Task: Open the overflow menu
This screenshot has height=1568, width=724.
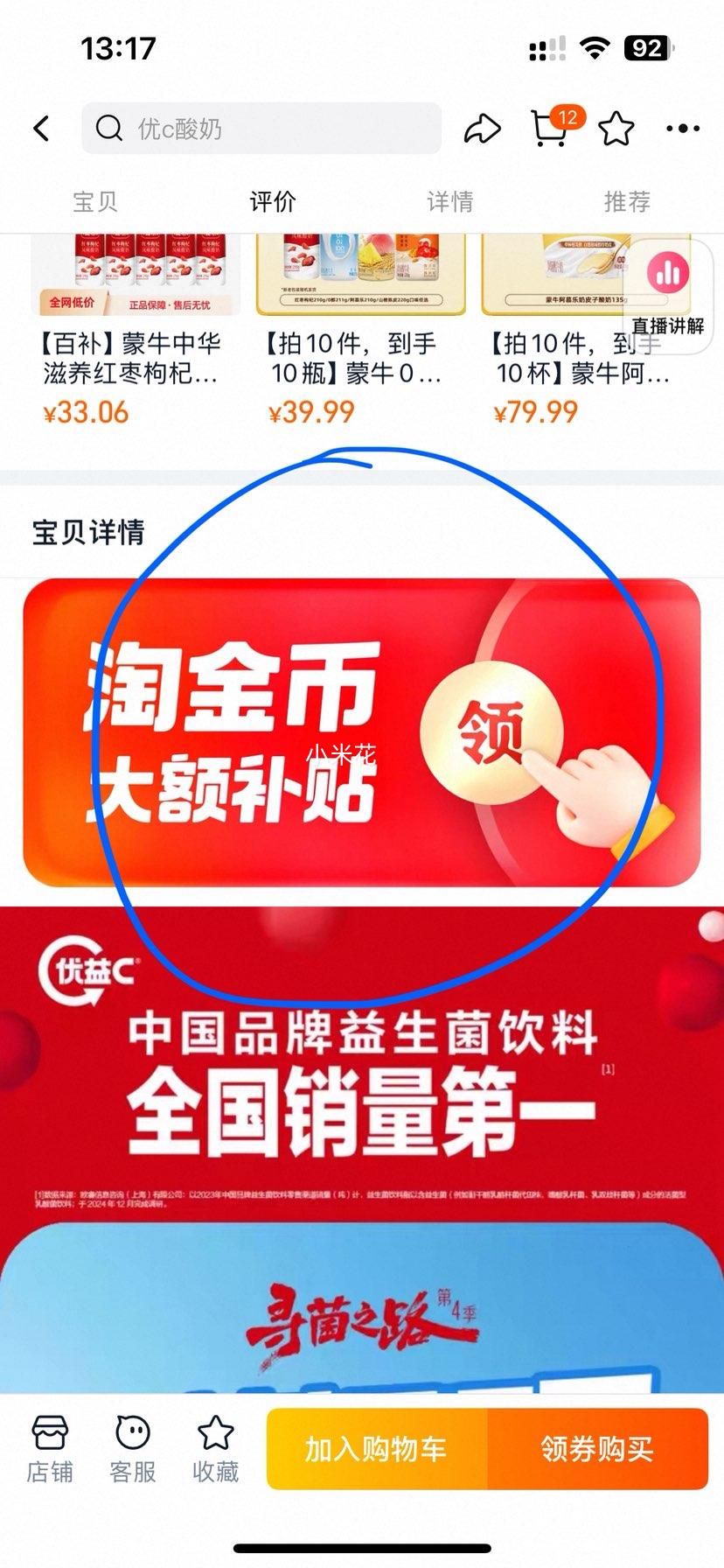Action: [682, 129]
